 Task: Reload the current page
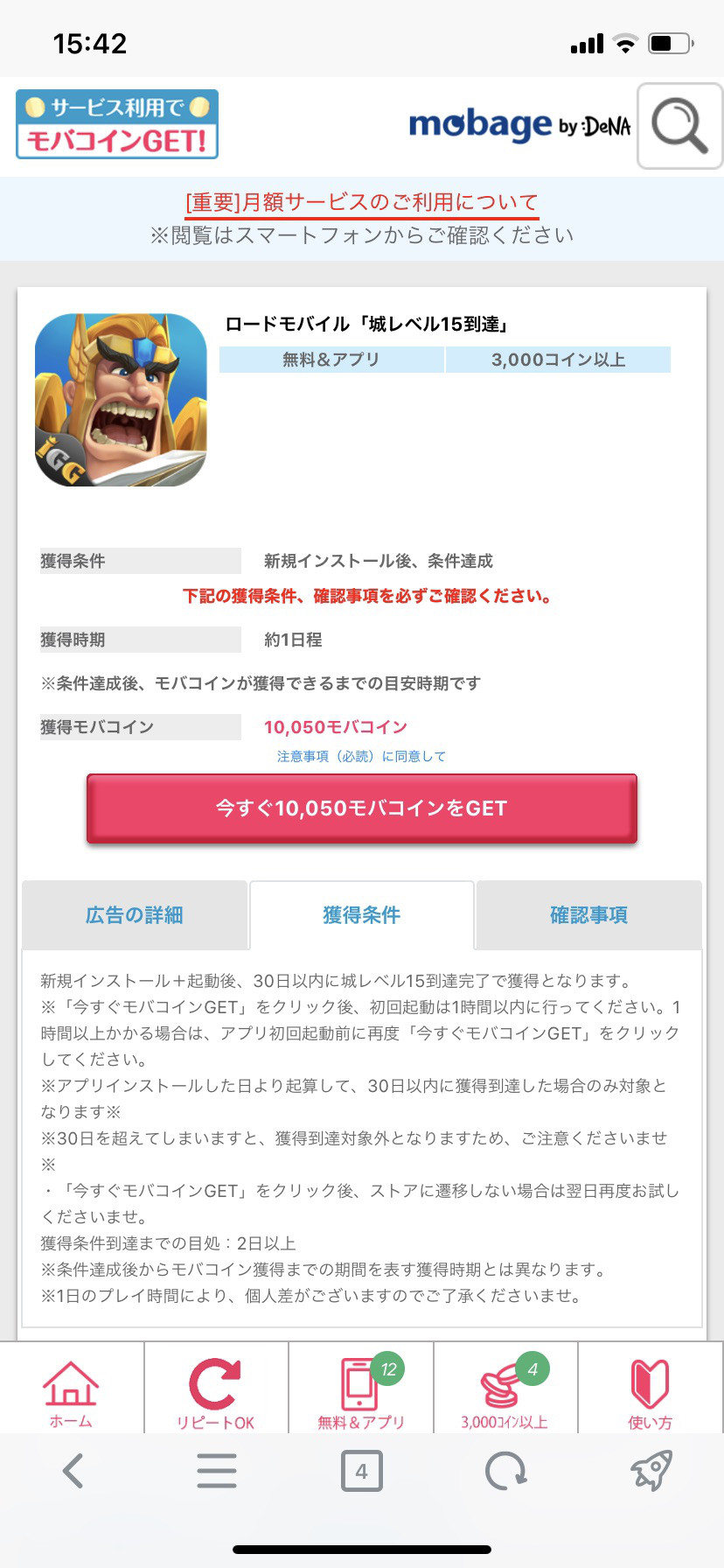[x=505, y=1471]
